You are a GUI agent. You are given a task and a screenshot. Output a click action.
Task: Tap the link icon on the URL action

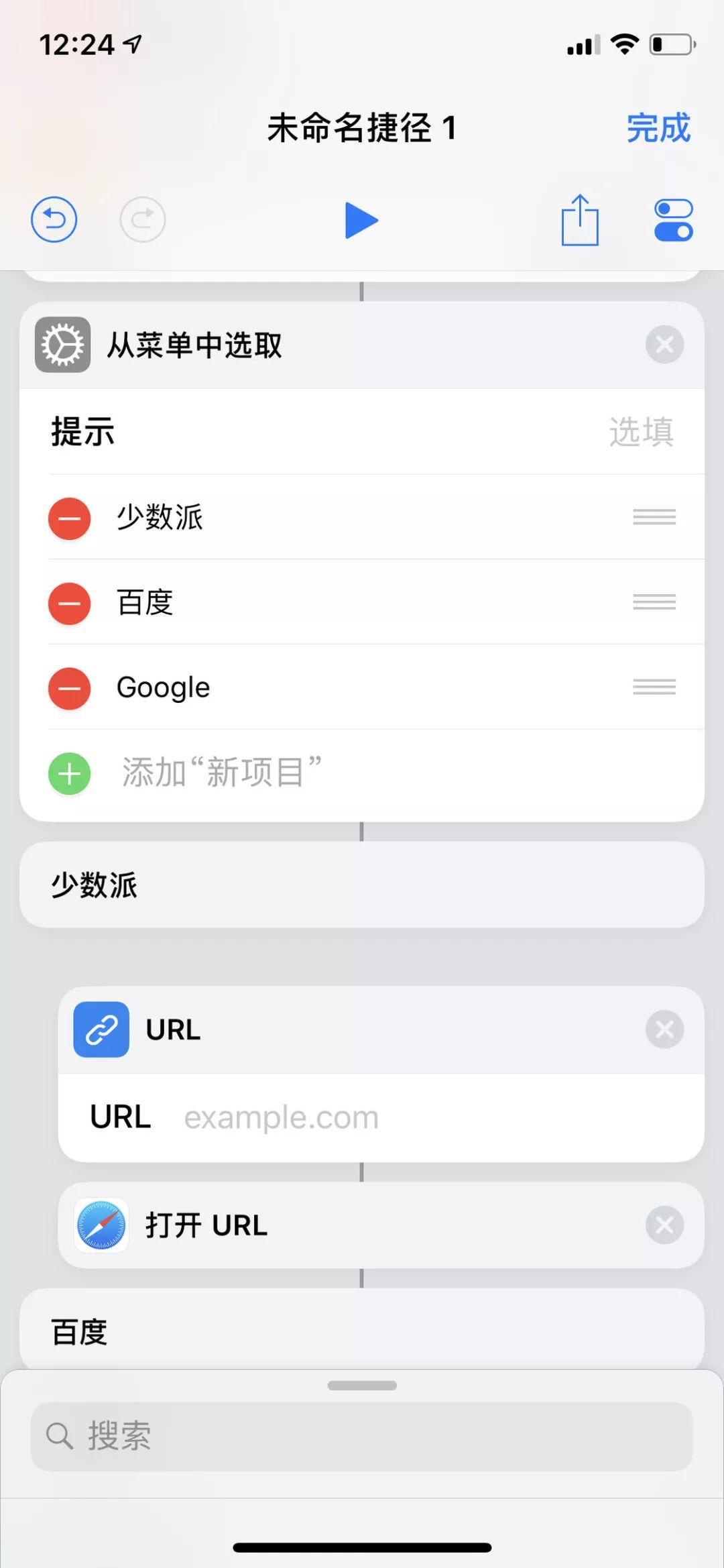click(101, 1030)
